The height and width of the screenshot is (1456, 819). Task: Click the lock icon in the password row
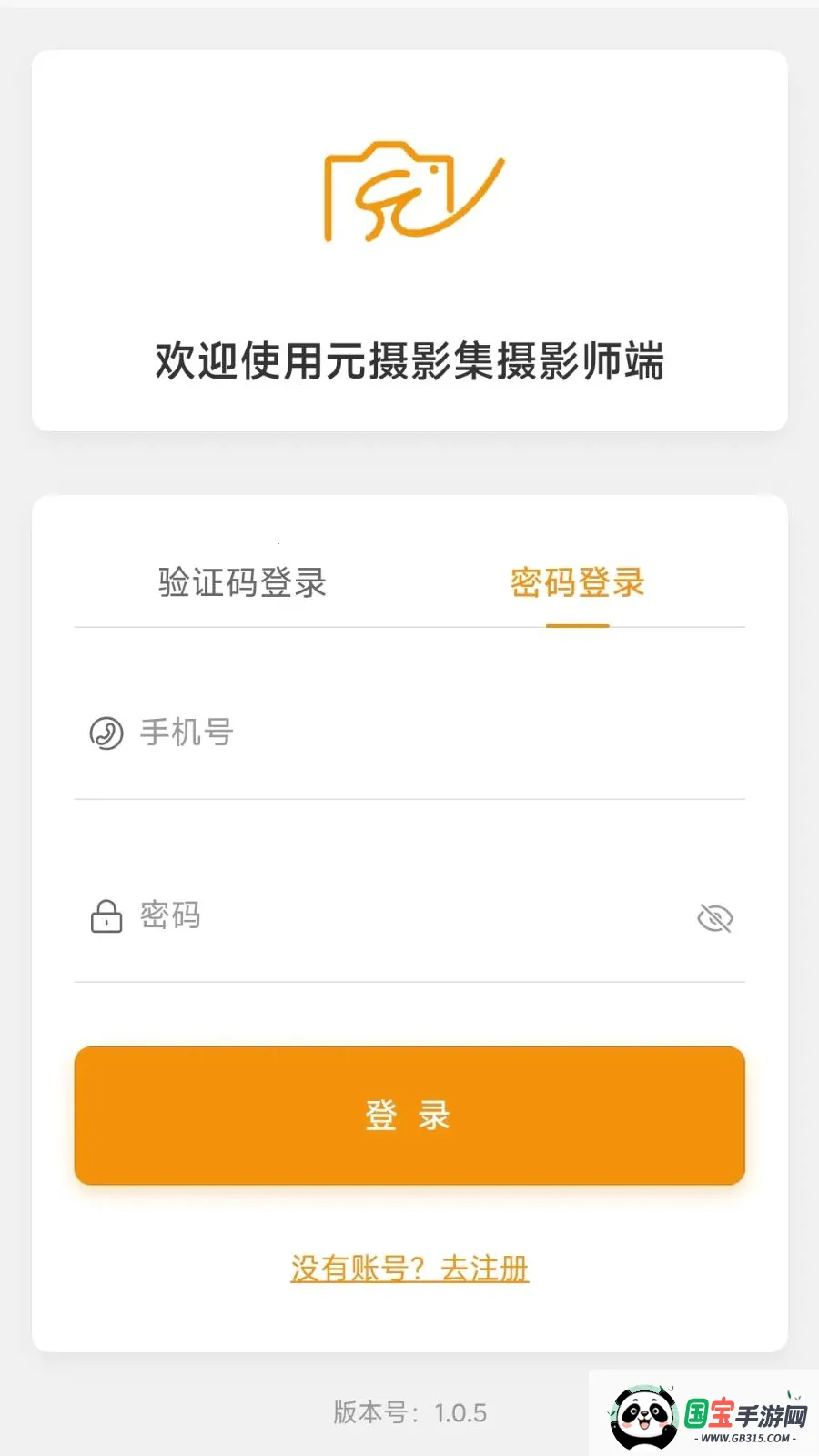coord(107,916)
